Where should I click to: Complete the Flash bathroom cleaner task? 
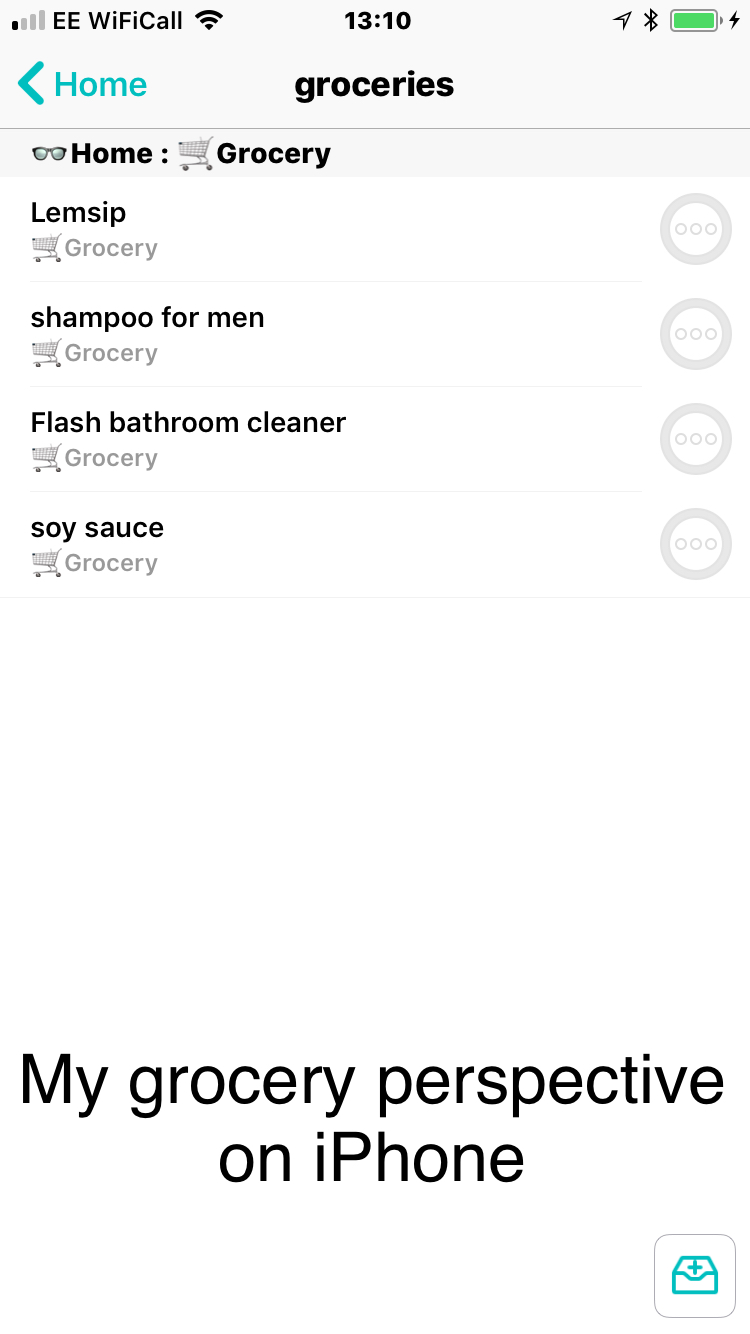click(696, 439)
